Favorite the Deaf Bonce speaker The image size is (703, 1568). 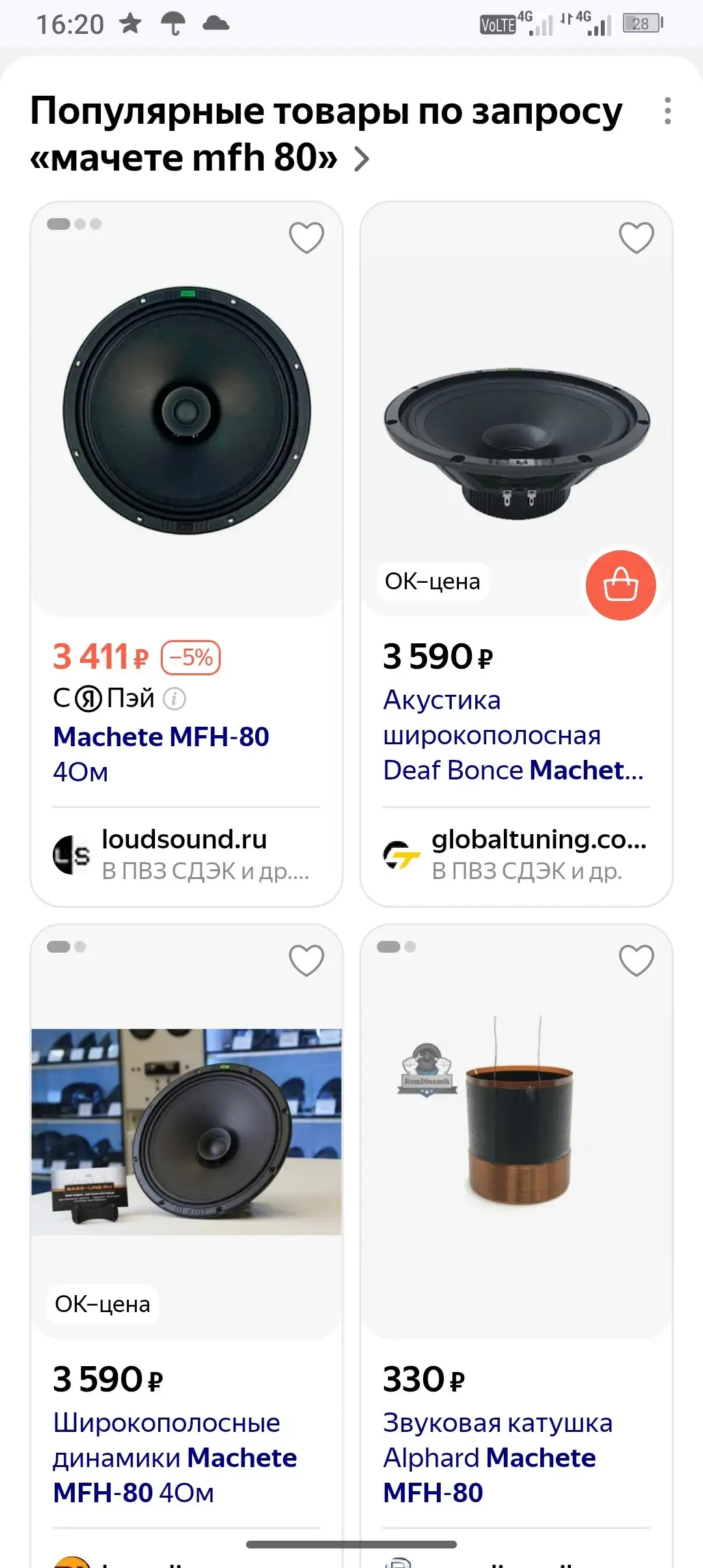637,238
